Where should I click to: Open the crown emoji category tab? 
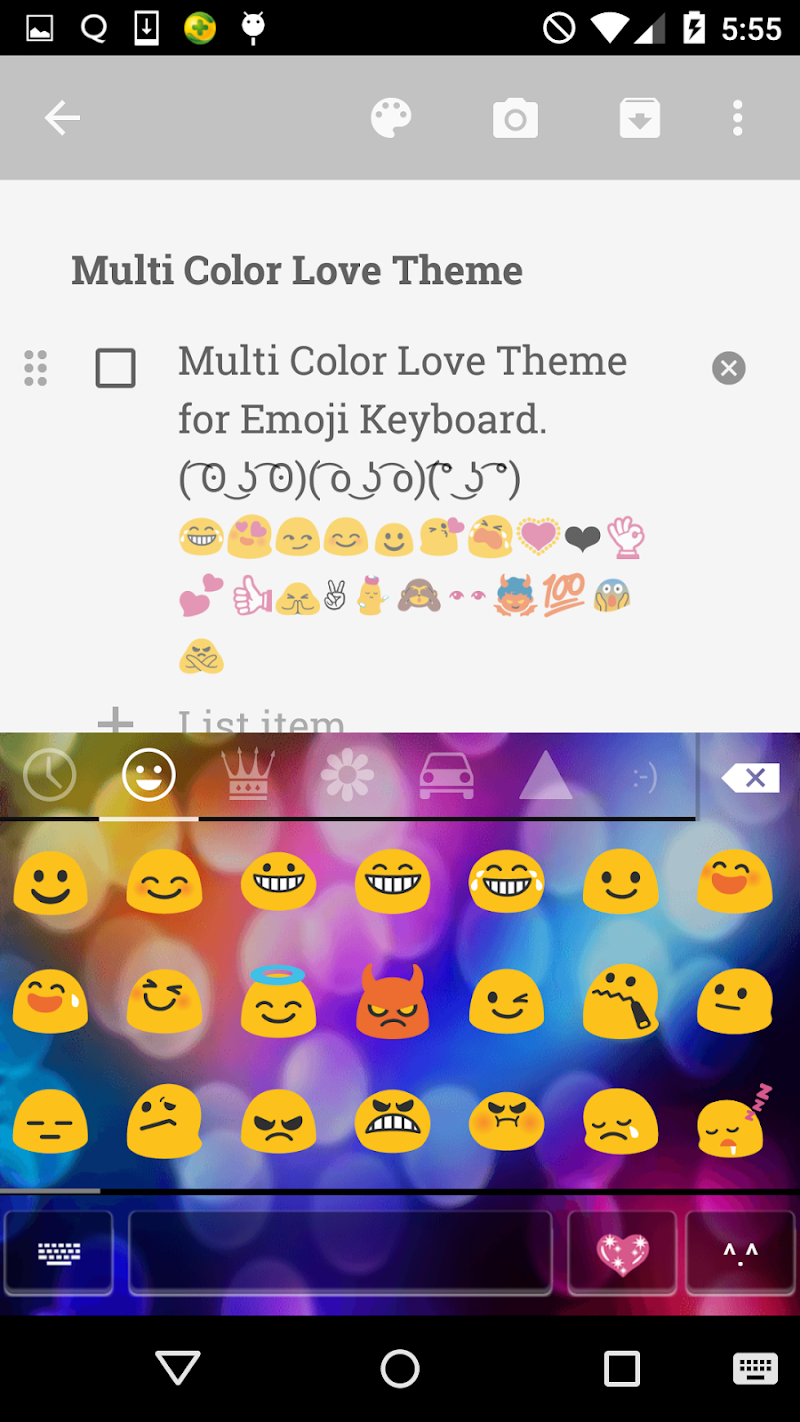[x=247, y=775]
